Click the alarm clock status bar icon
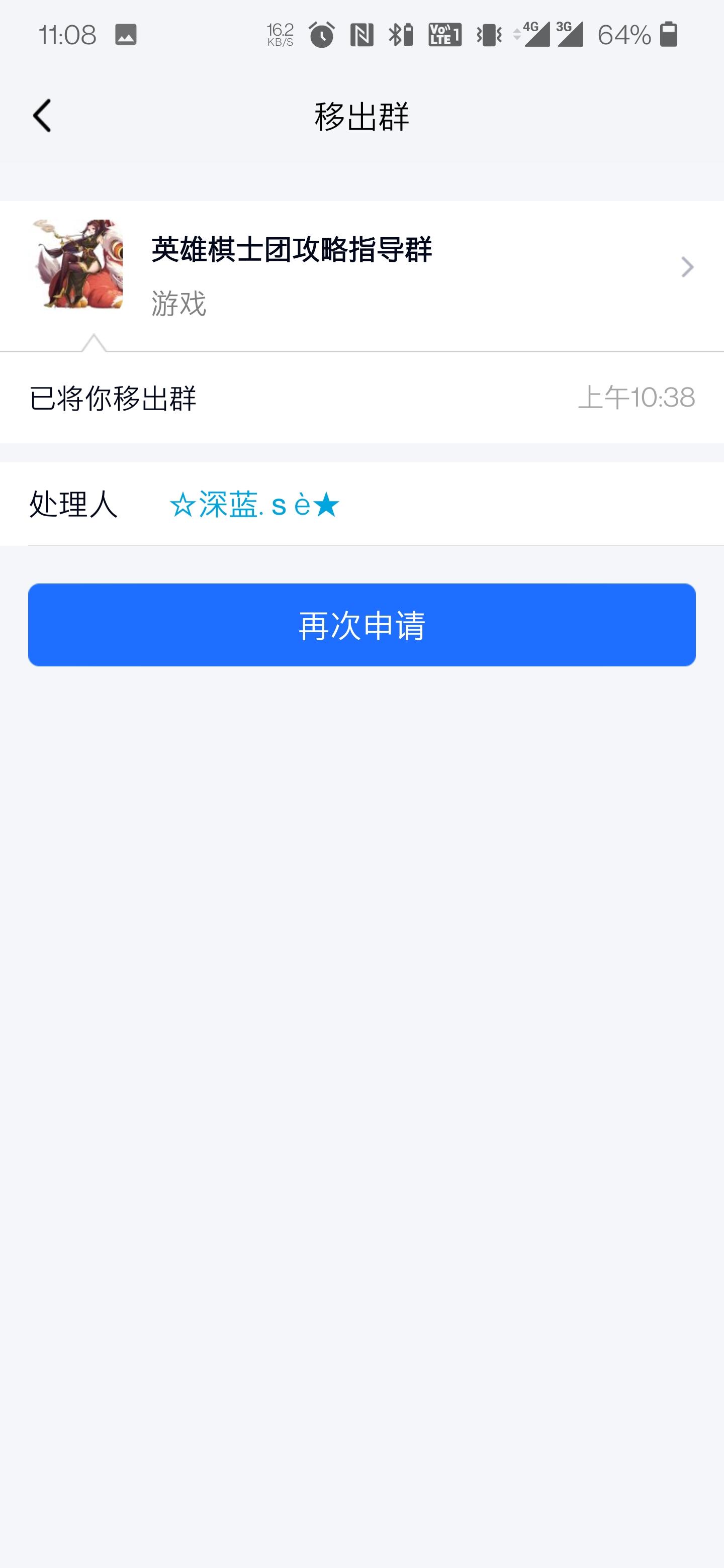This screenshot has height=1568, width=724. tap(323, 35)
